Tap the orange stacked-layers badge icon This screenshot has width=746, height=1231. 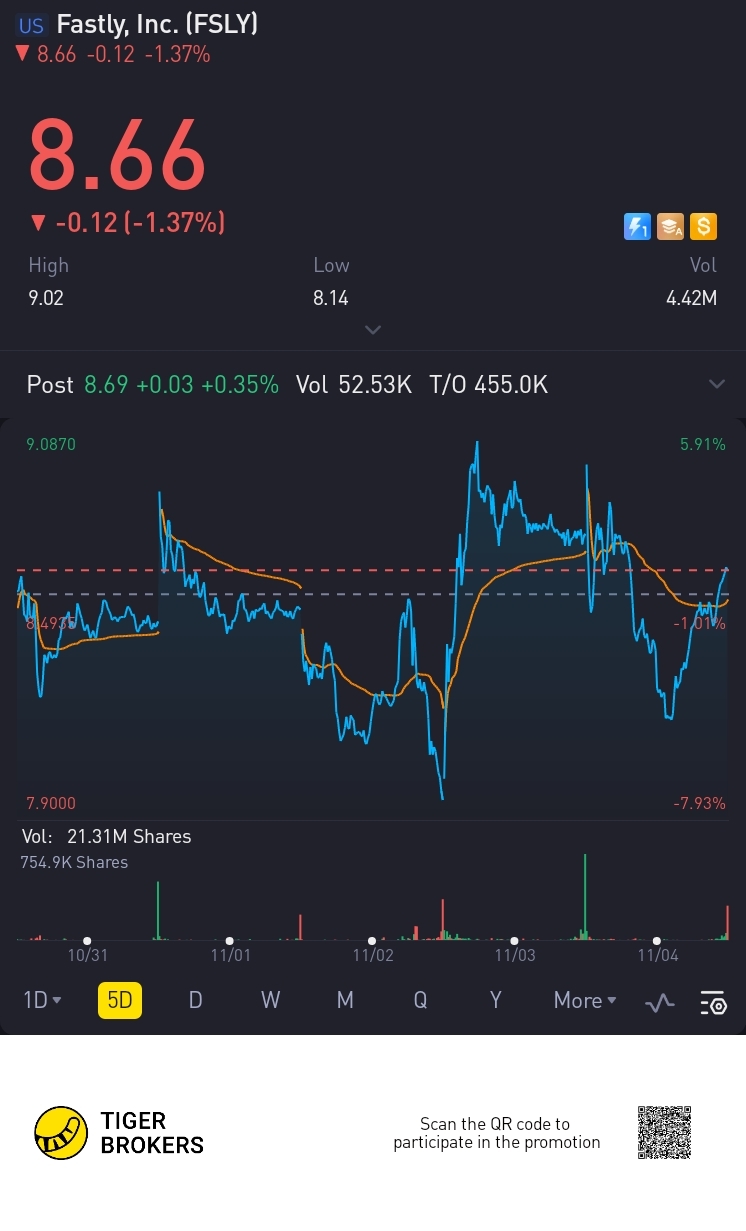pos(670,227)
